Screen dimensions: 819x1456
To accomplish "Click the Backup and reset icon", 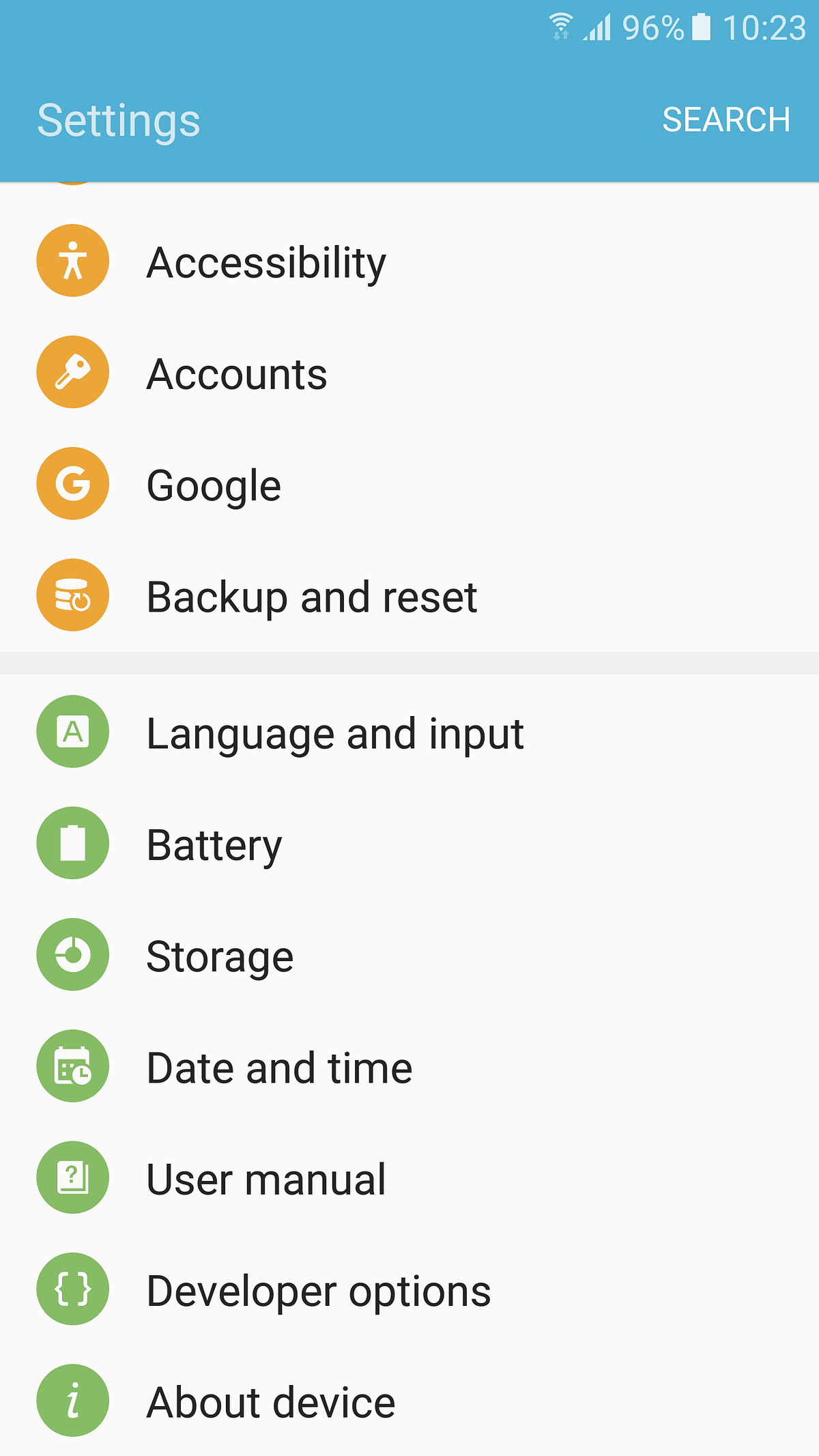I will tap(72, 595).
